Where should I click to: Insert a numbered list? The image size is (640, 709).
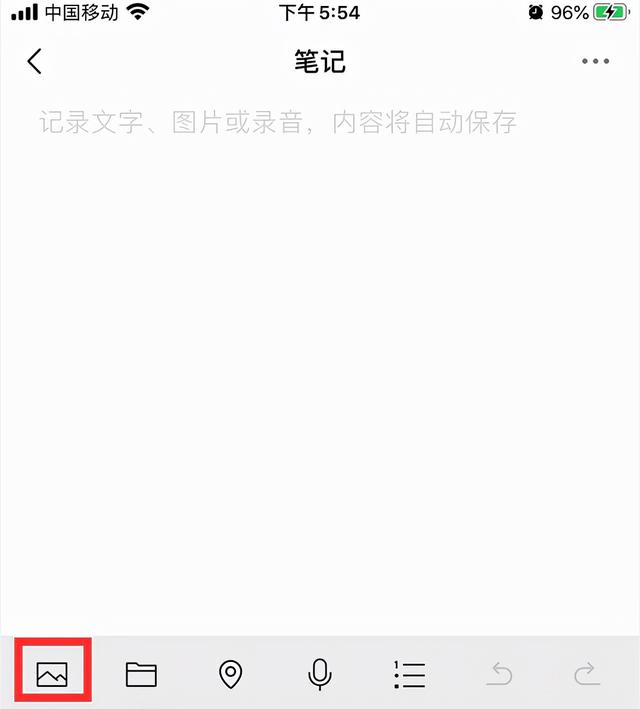[x=410, y=675]
